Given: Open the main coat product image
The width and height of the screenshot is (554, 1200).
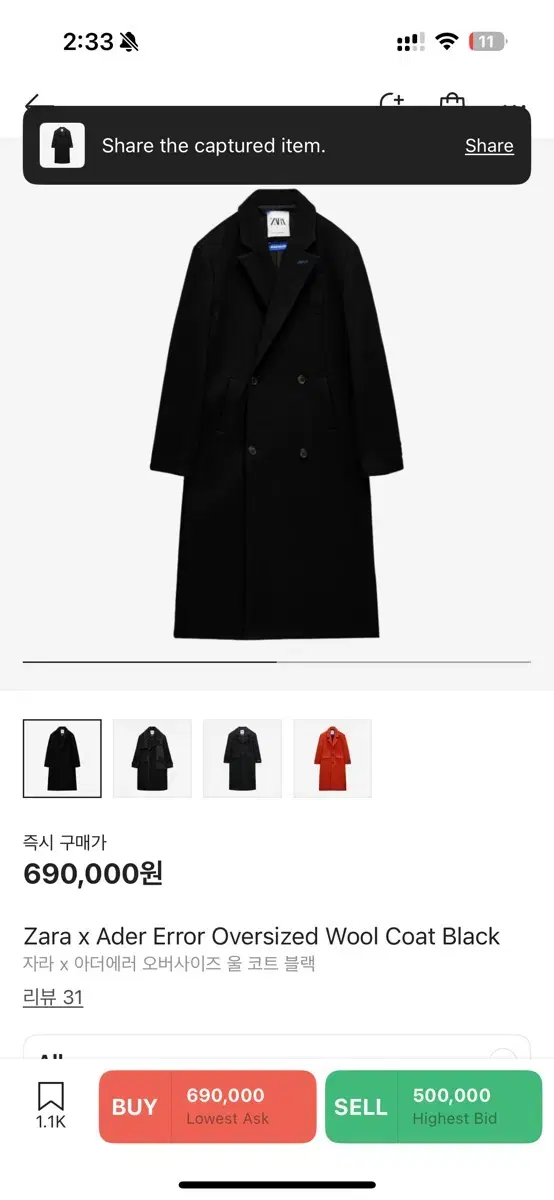Looking at the screenshot, I should coord(277,412).
